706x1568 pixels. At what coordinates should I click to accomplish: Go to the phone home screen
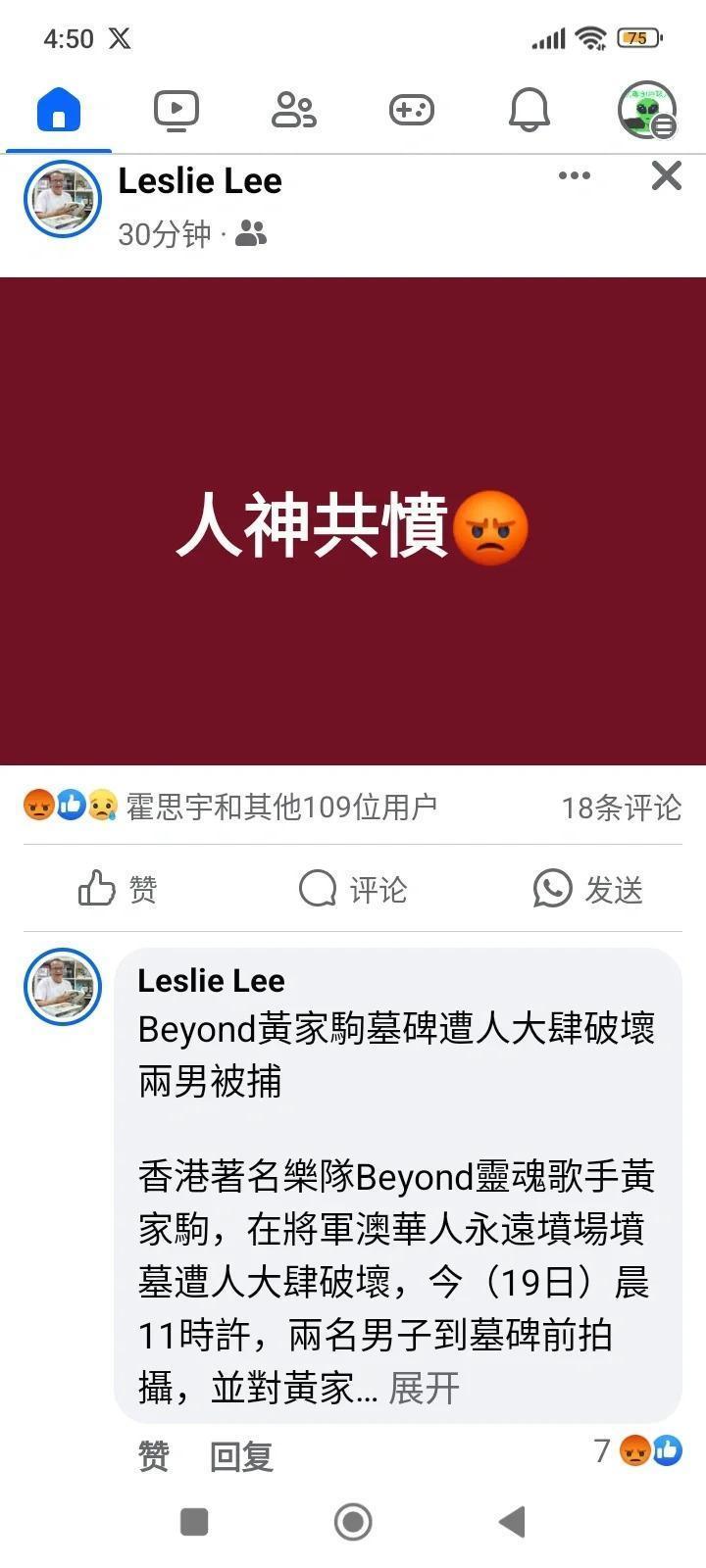pos(353,1522)
